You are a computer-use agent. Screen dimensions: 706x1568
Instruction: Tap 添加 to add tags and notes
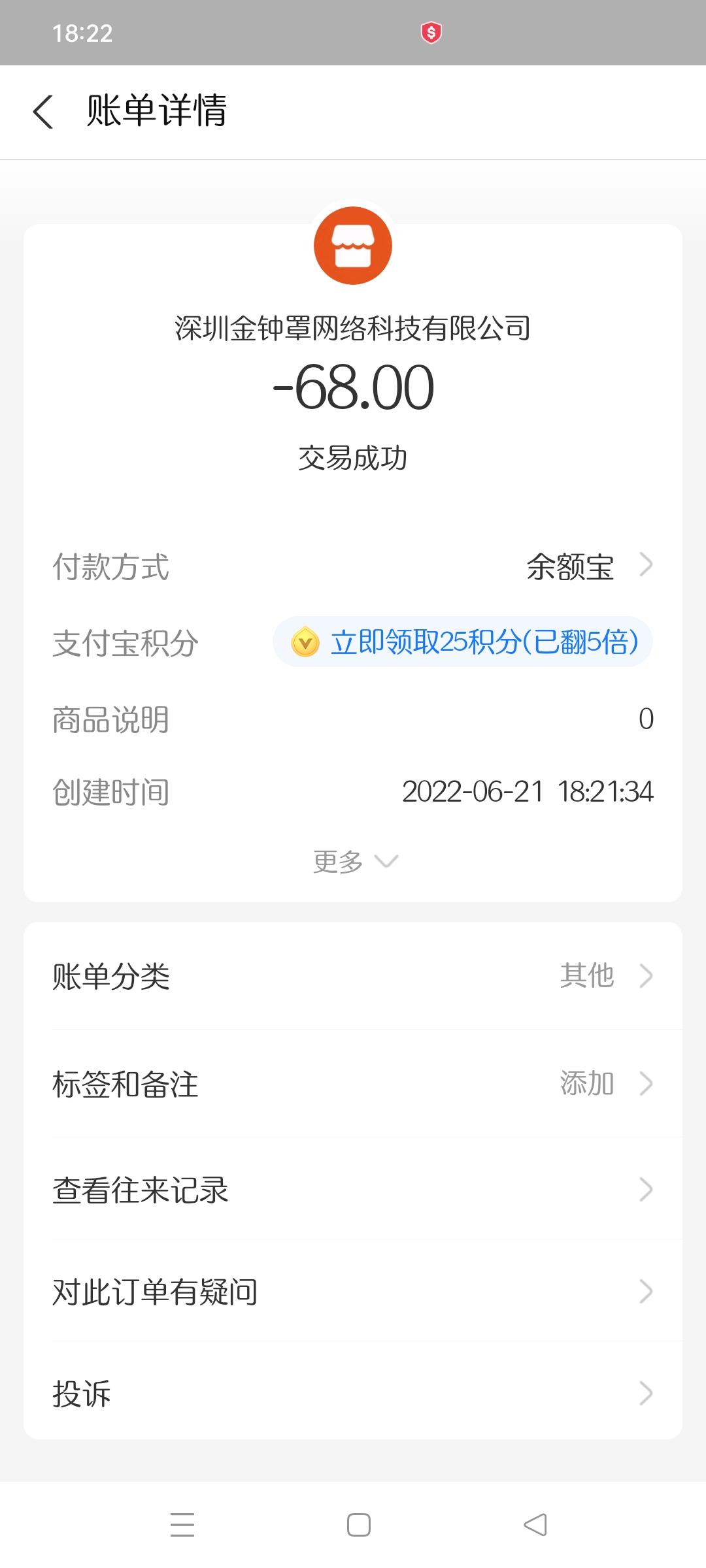coord(587,1083)
